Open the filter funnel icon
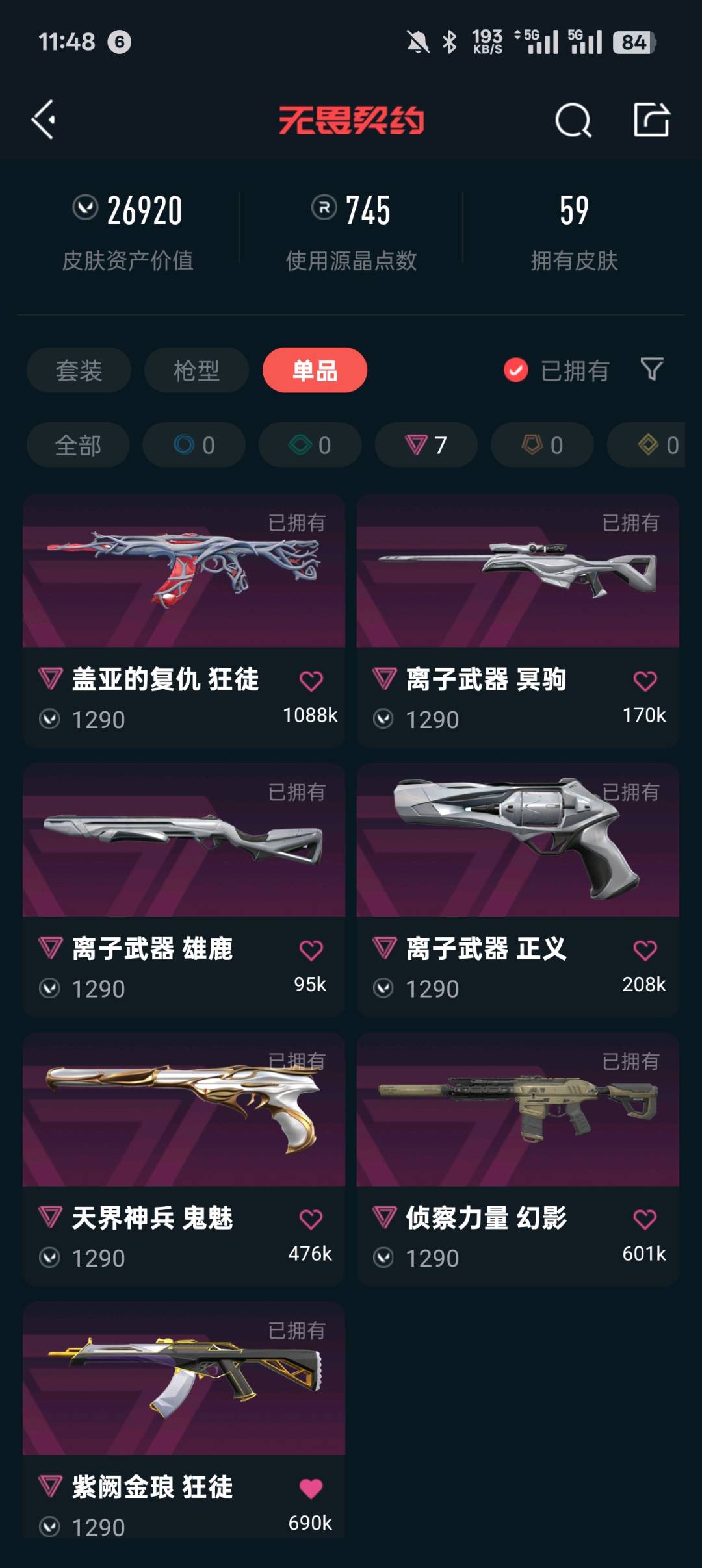This screenshot has height=1568, width=702. pyautogui.click(x=651, y=369)
